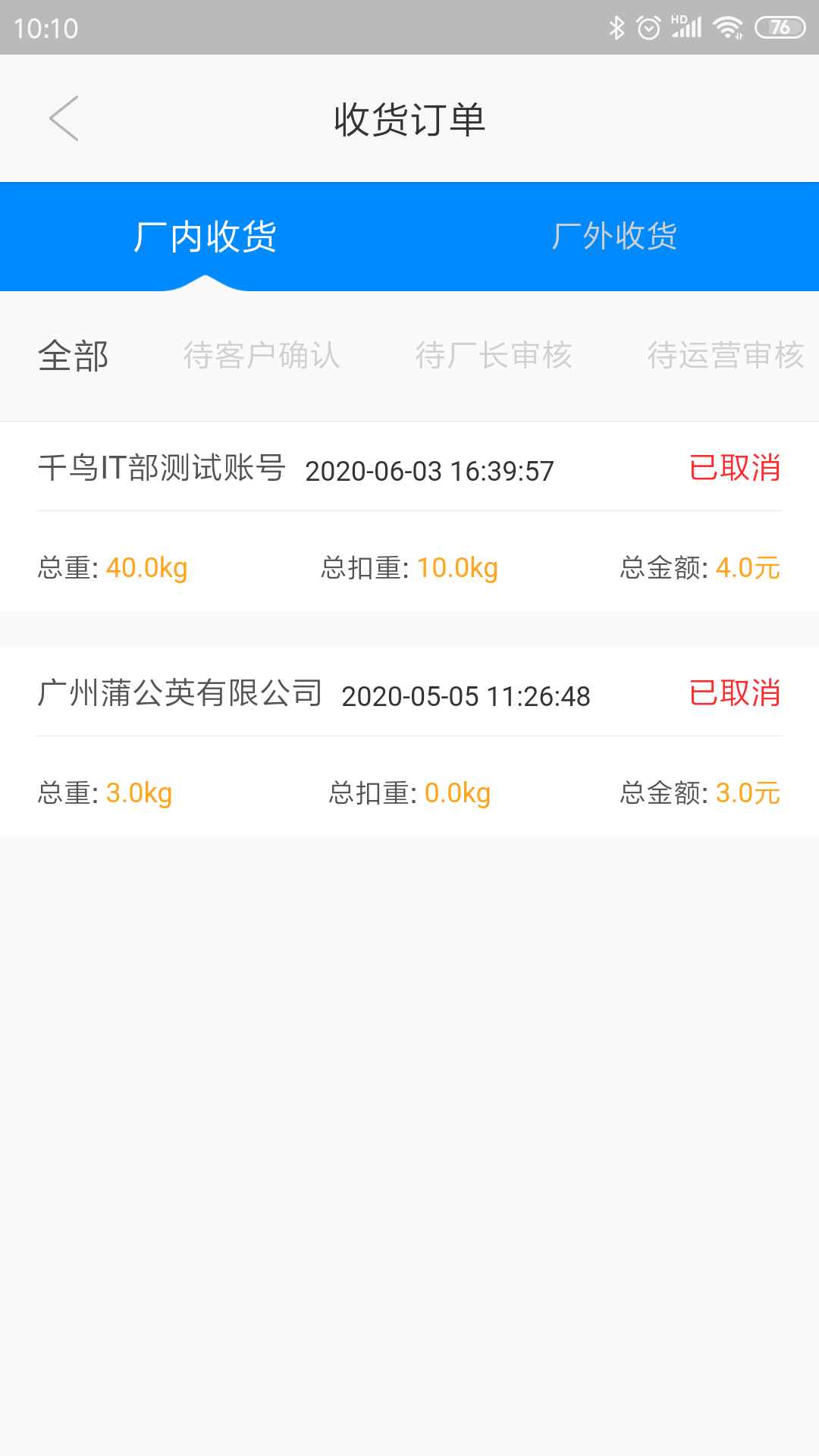The width and height of the screenshot is (819, 1456).
Task: Click the HD indicator in status bar
Action: [x=678, y=21]
